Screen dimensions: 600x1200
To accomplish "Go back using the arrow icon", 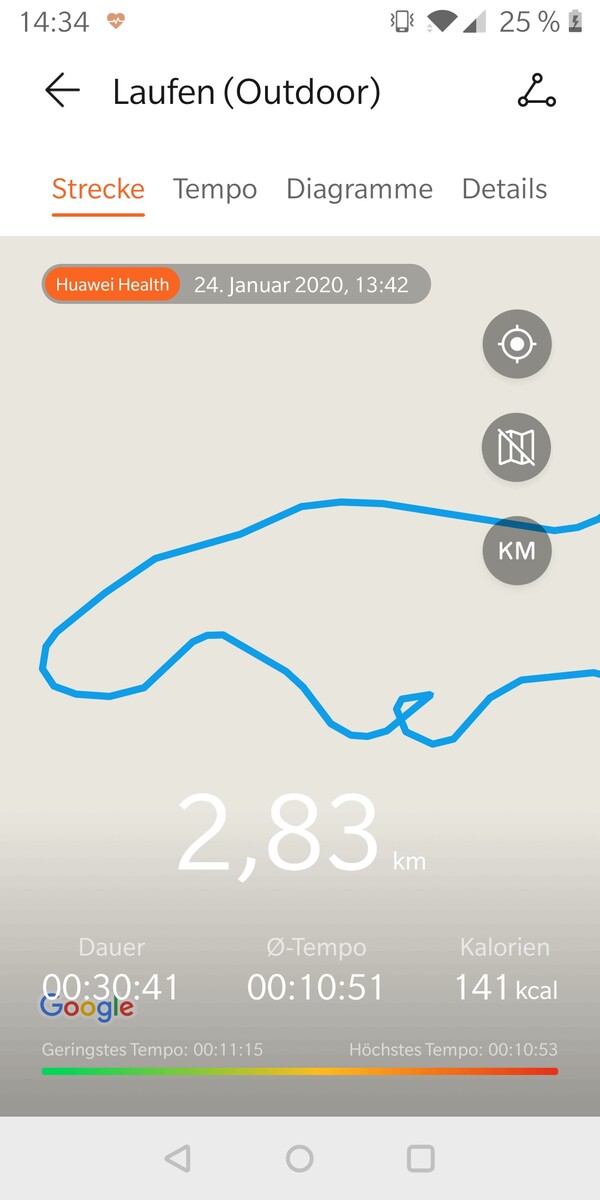I will pyautogui.click(x=62, y=91).
